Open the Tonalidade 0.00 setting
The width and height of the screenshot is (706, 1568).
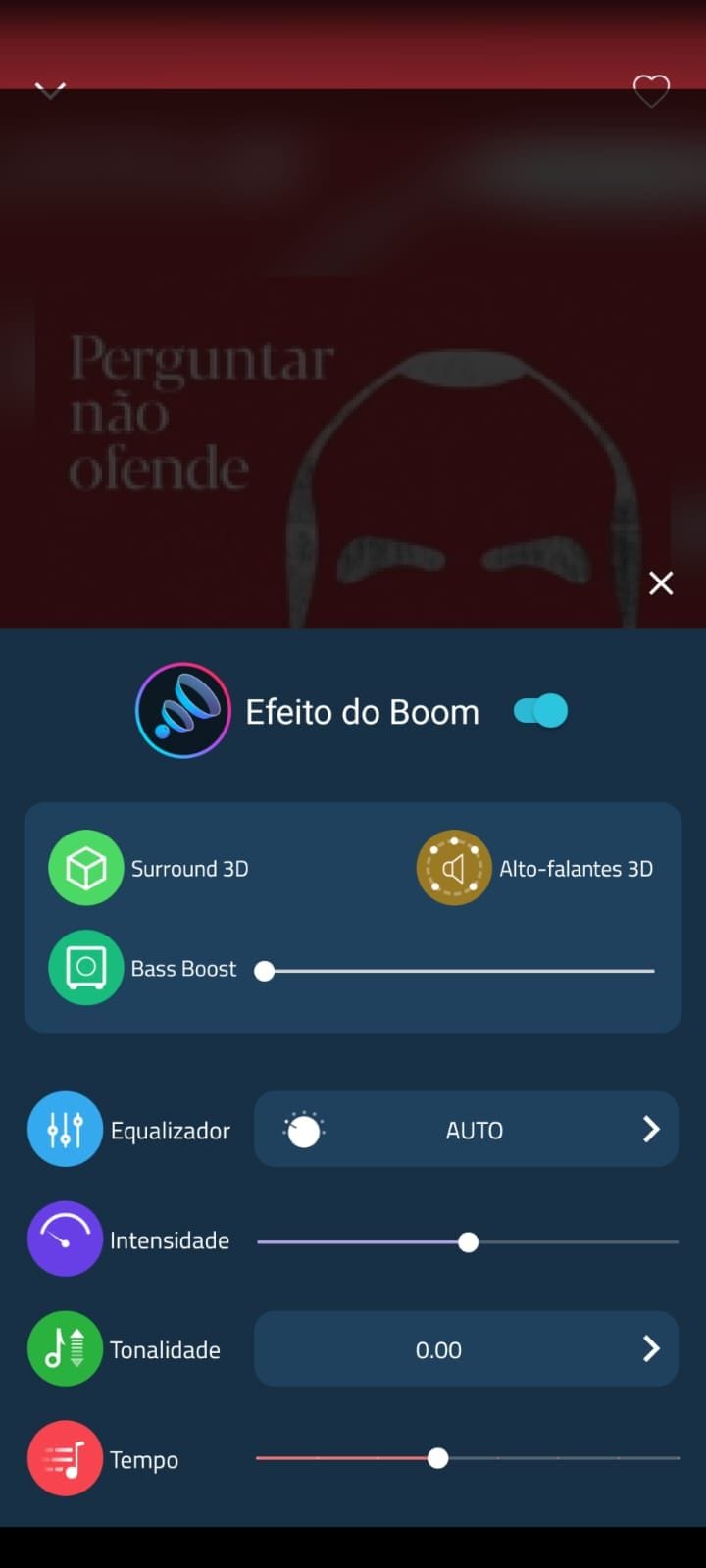tap(466, 1349)
